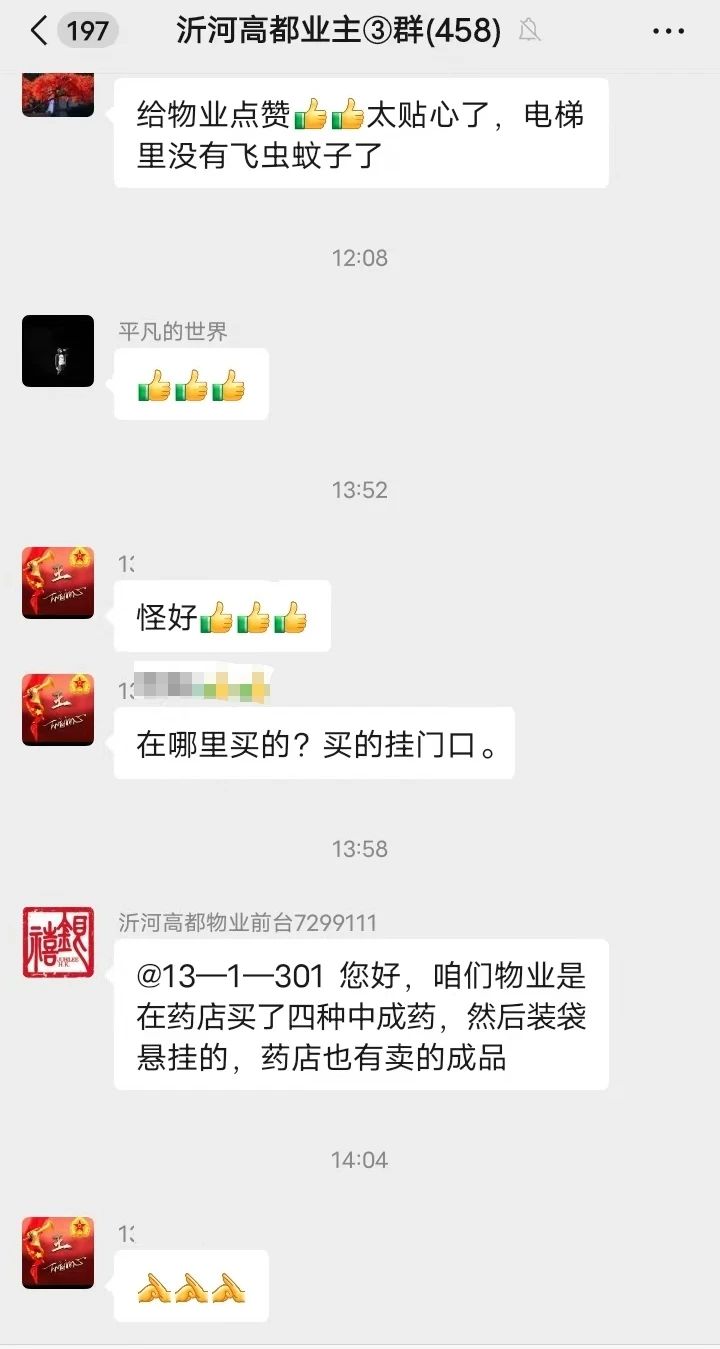Open 沂河高都物业前台7299111's avatar
The height and width of the screenshot is (1349, 720).
pos(58,942)
